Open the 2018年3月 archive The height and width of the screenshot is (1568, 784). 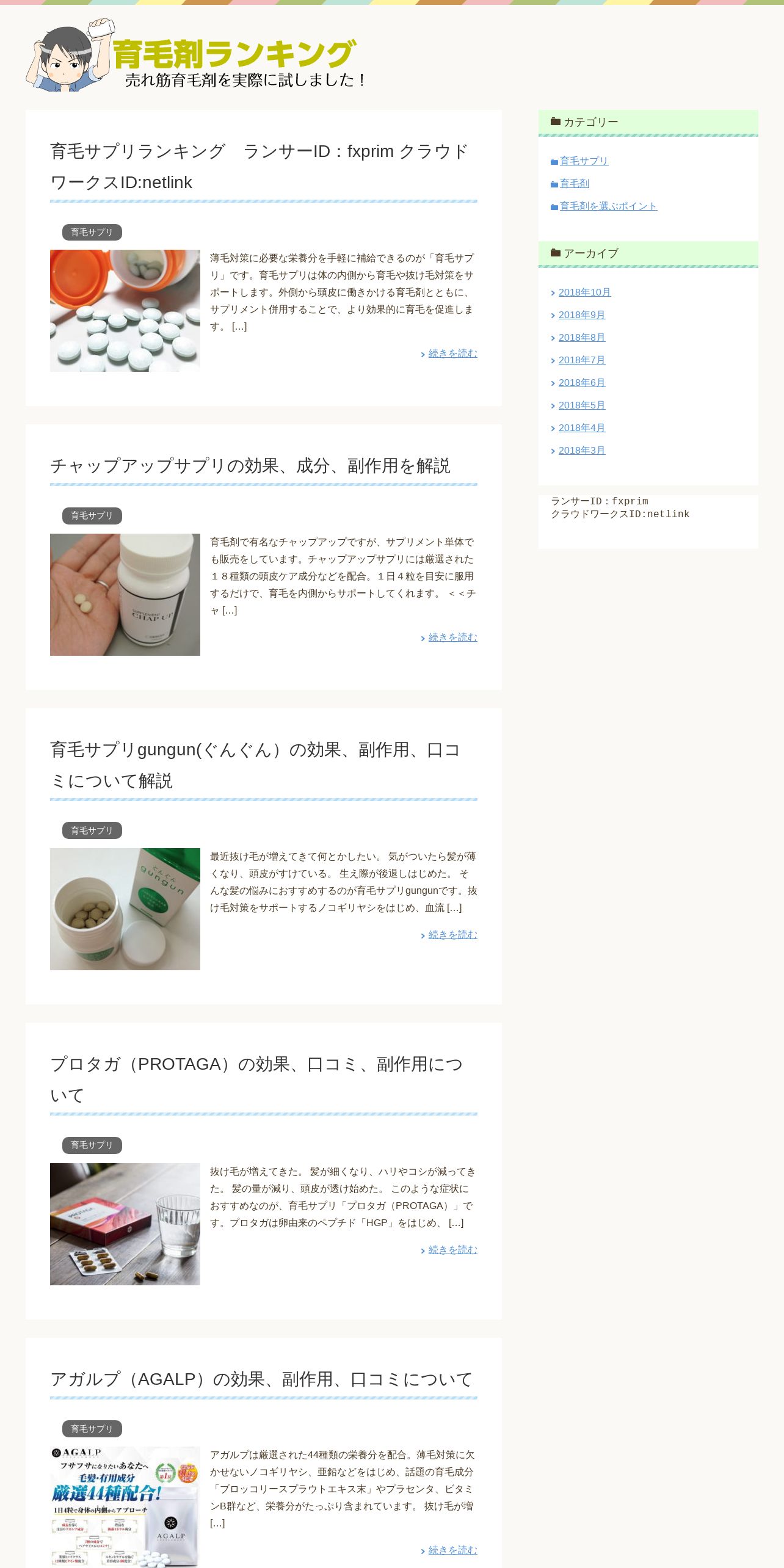coord(582,451)
